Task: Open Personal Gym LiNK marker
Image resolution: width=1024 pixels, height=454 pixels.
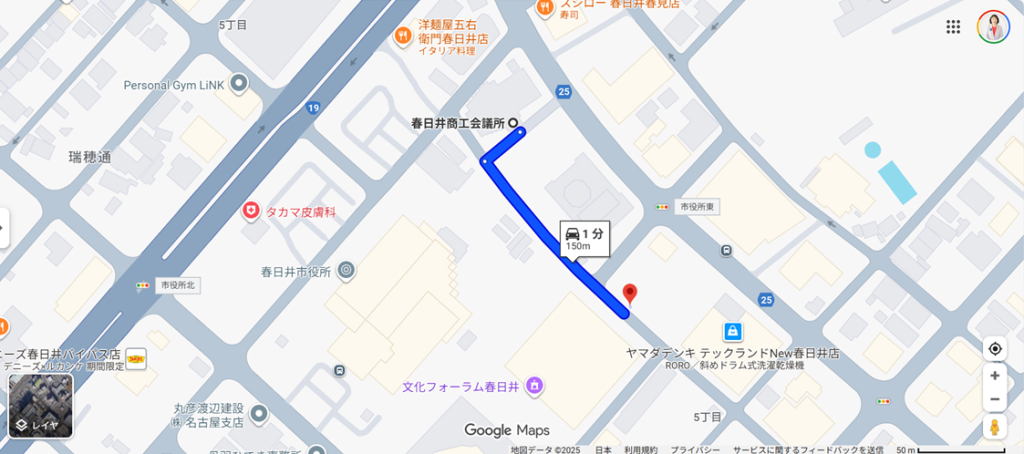Action: tap(239, 84)
